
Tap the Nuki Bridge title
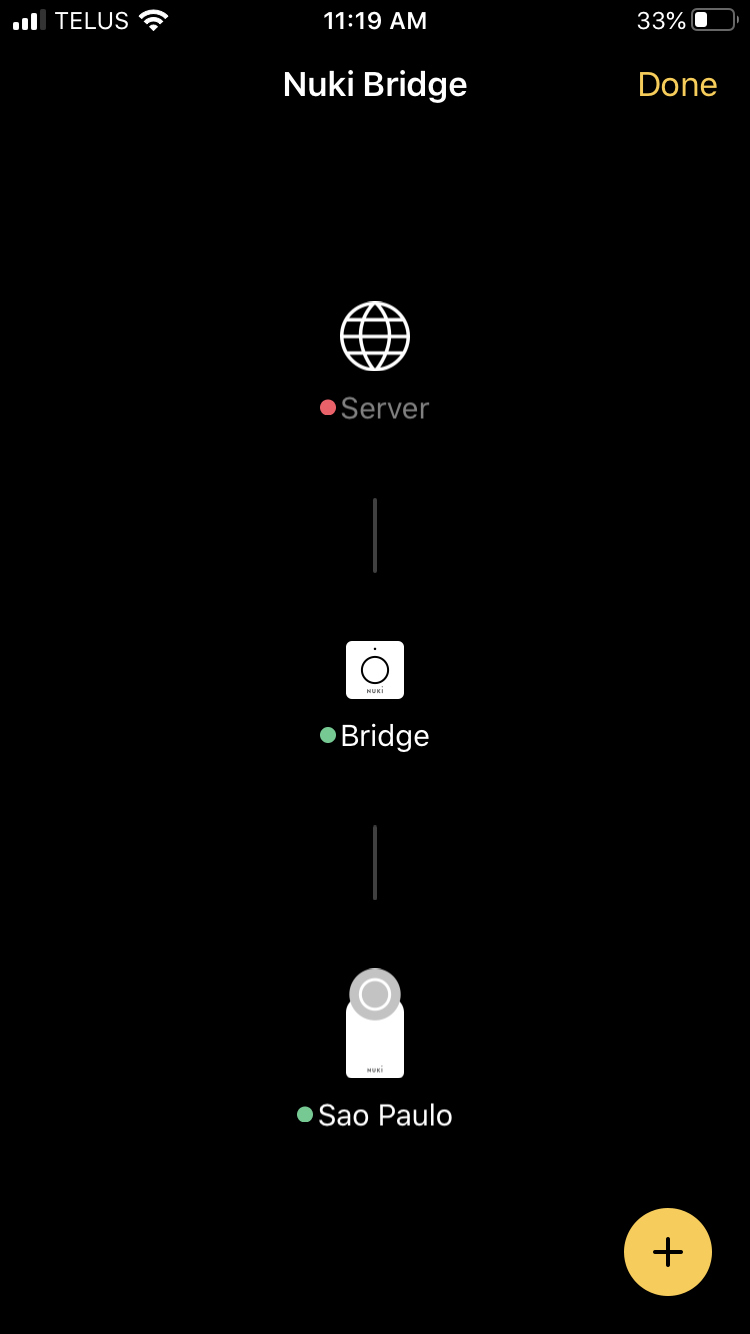pos(375,84)
